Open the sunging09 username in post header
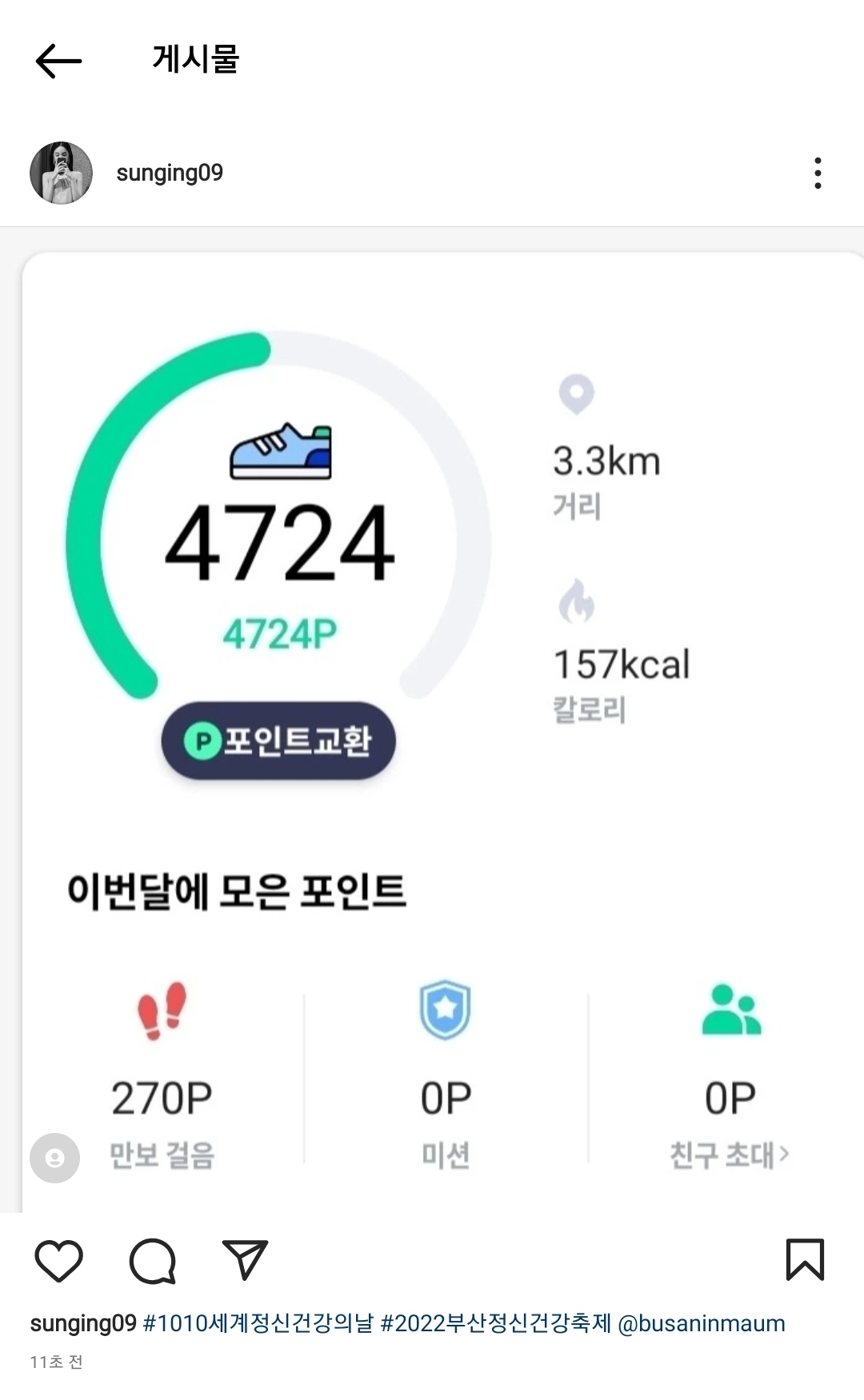This screenshot has height=1400, width=864. [170, 173]
